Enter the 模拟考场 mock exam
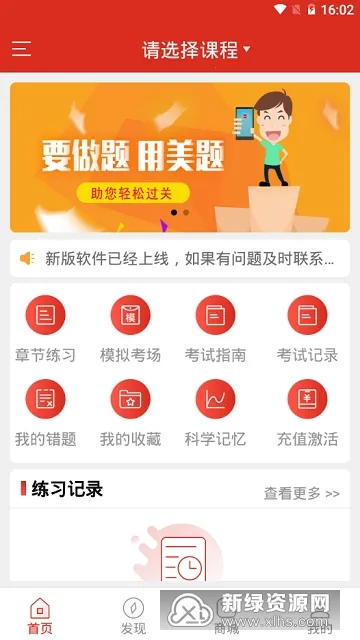Screen dimensions: 360x640 [130, 329]
